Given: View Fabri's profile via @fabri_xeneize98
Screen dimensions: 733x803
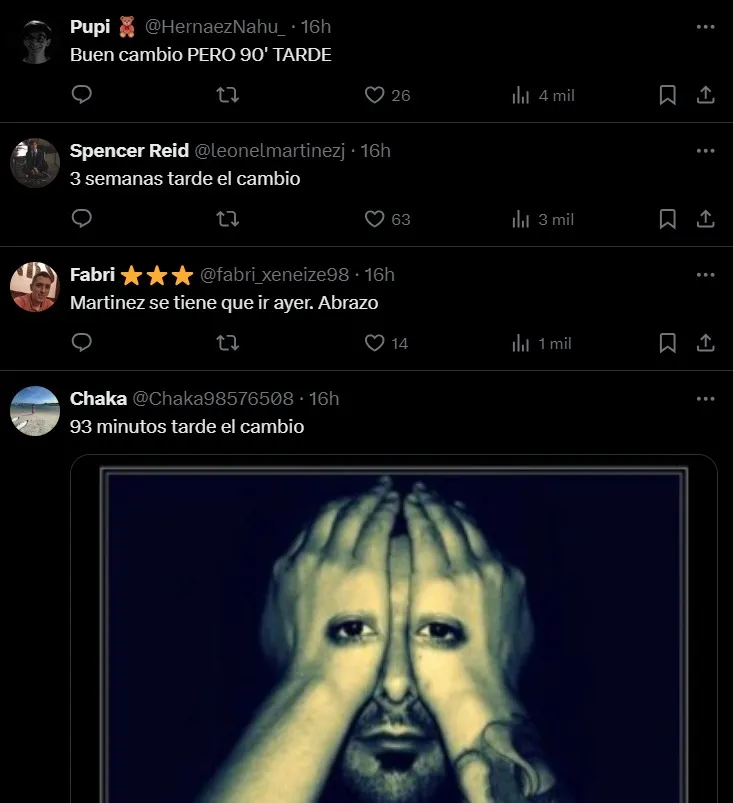Looking at the screenshot, I should point(274,275).
